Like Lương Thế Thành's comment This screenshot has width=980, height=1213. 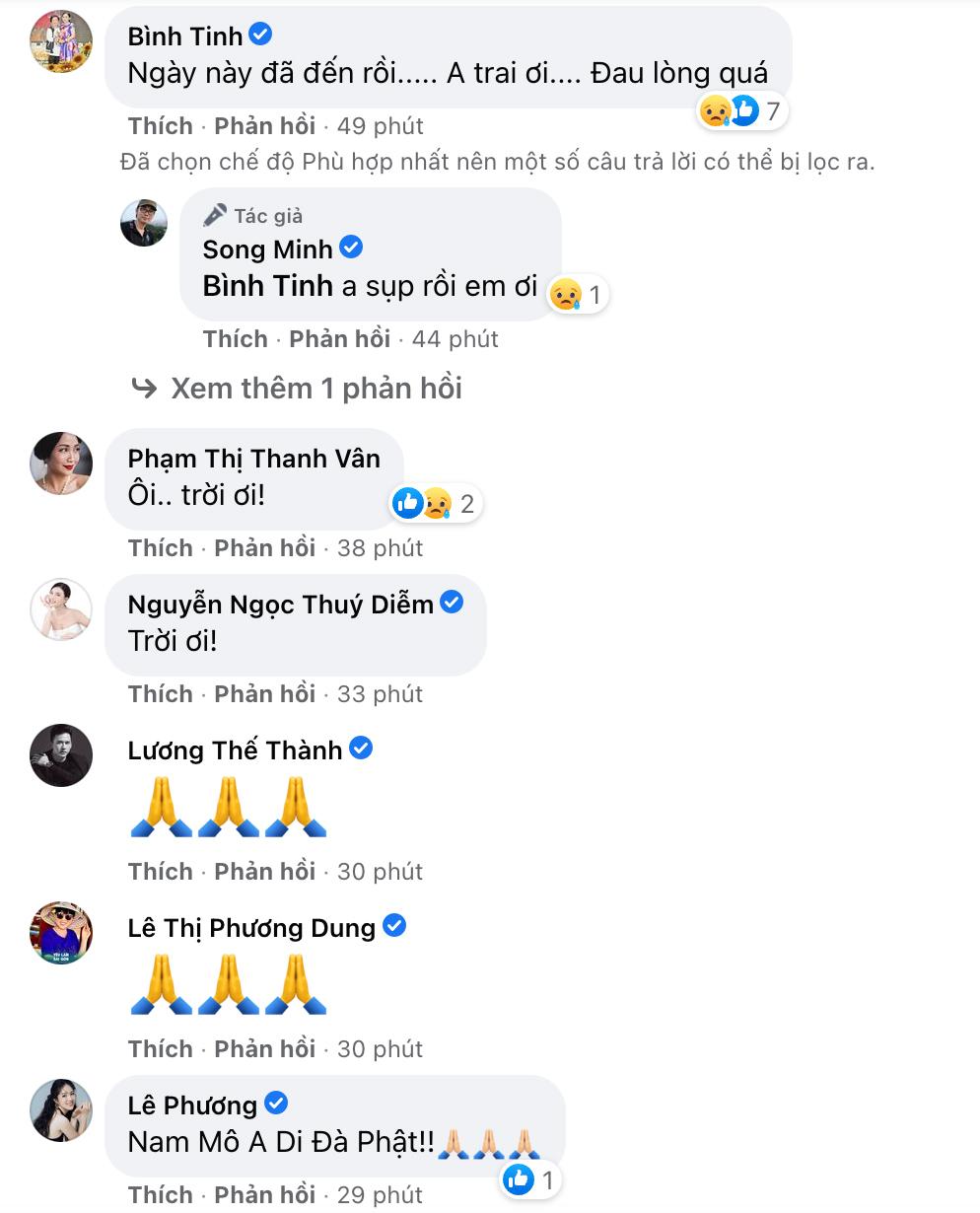(160, 872)
